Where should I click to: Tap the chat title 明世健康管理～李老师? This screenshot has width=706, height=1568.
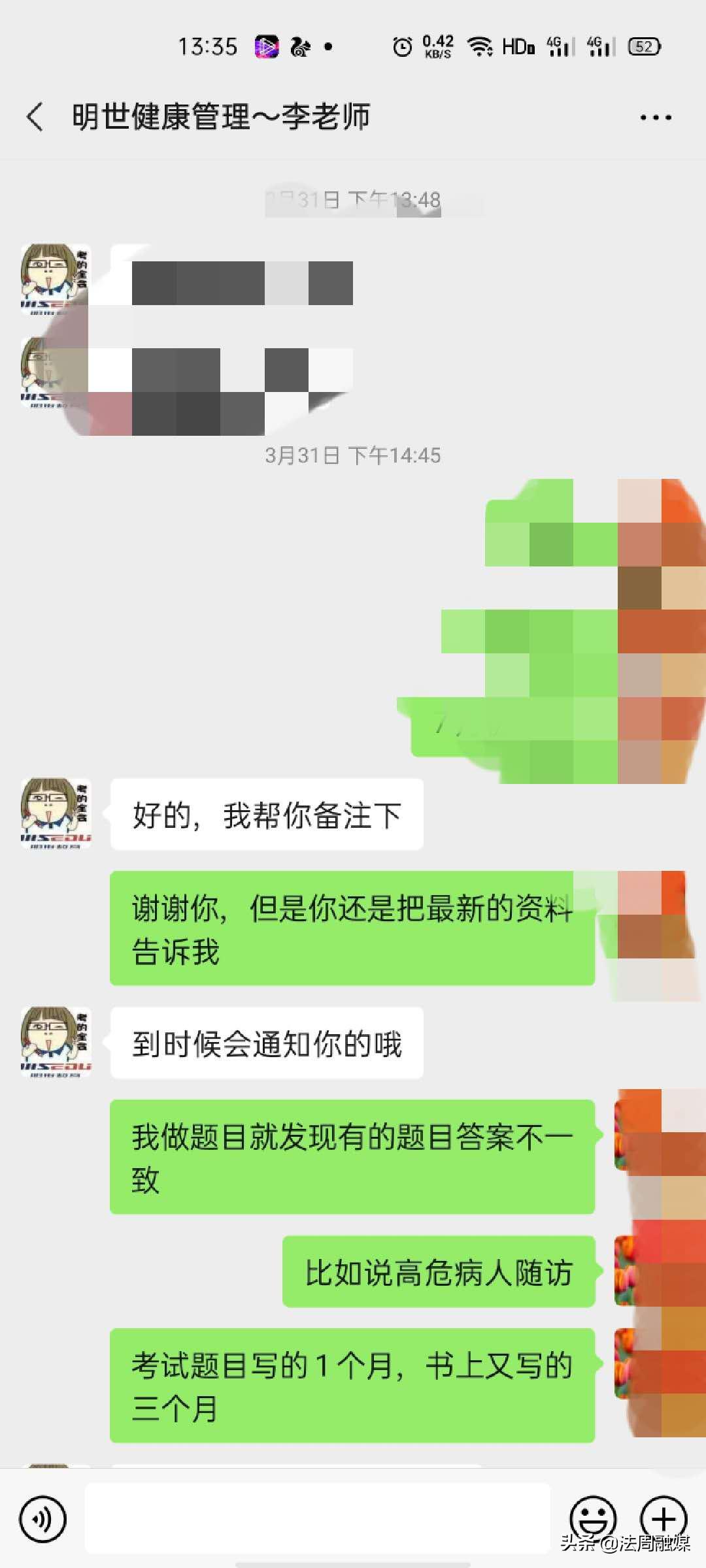coord(222,116)
